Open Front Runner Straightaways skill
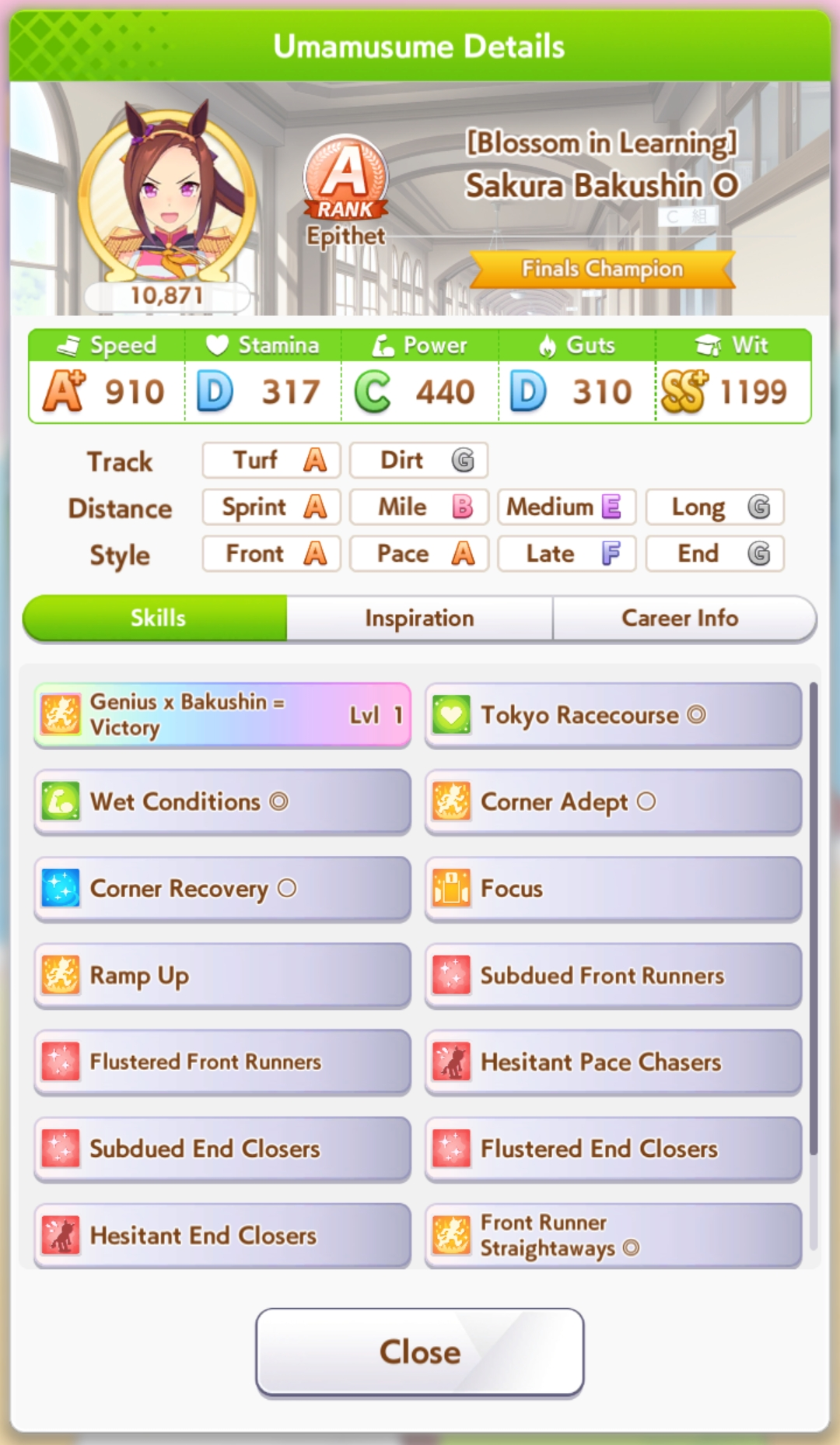 pyautogui.click(x=613, y=1236)
